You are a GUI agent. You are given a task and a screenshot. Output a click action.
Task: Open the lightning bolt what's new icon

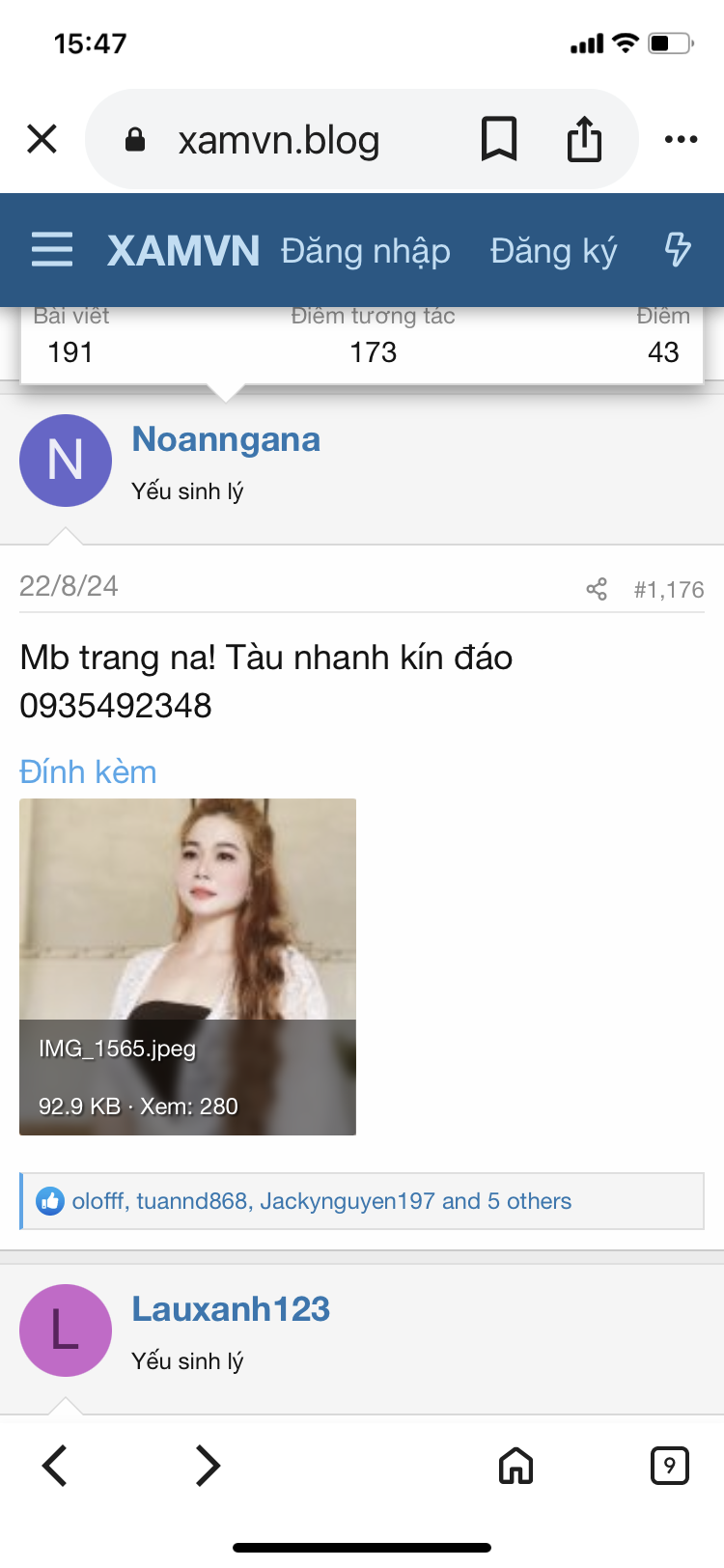point(678,249)
